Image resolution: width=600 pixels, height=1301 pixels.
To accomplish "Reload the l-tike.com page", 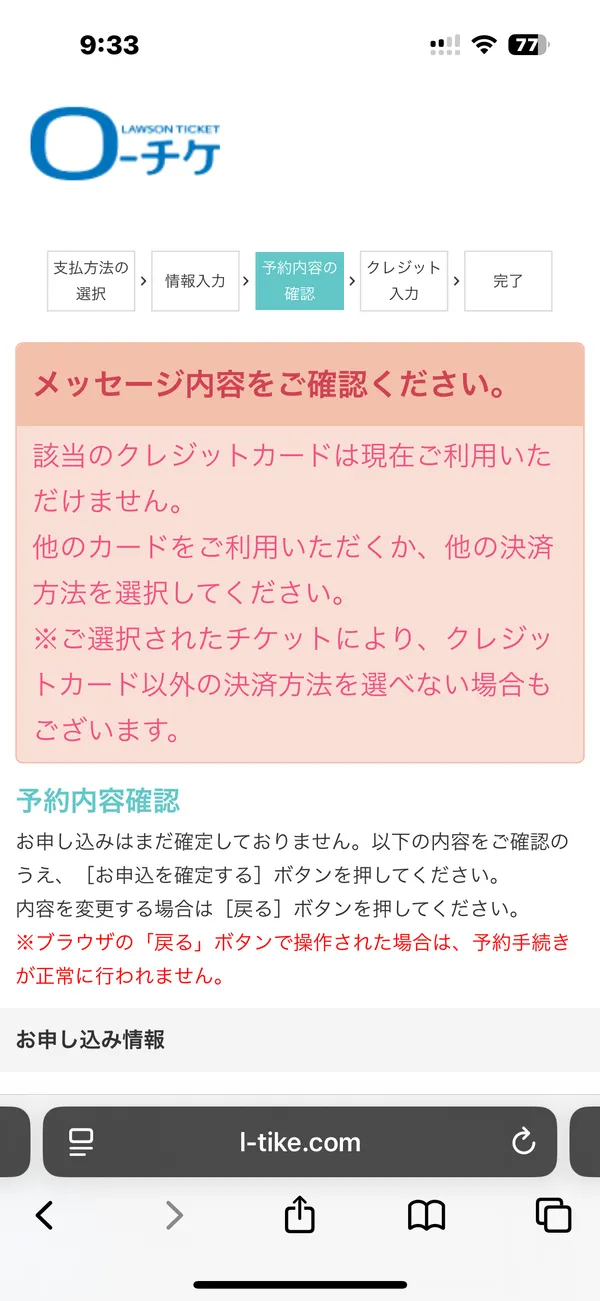I will [523, 1142].
